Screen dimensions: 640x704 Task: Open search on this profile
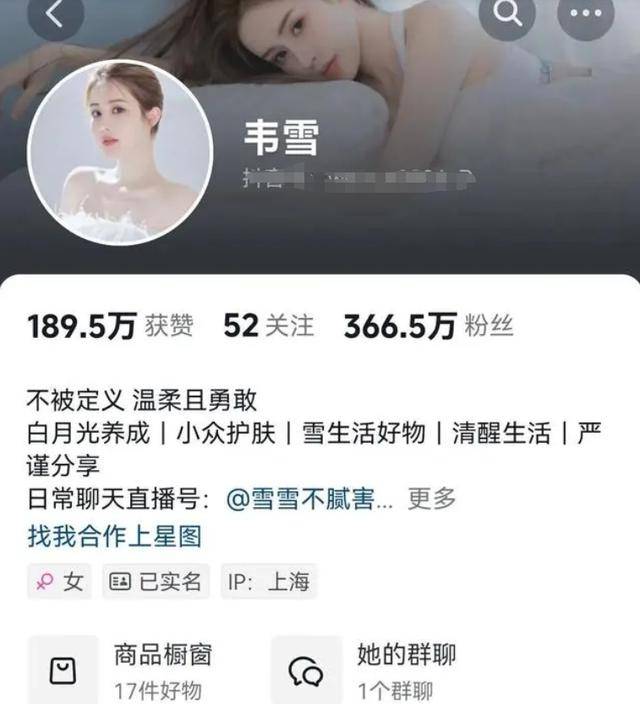507,14
